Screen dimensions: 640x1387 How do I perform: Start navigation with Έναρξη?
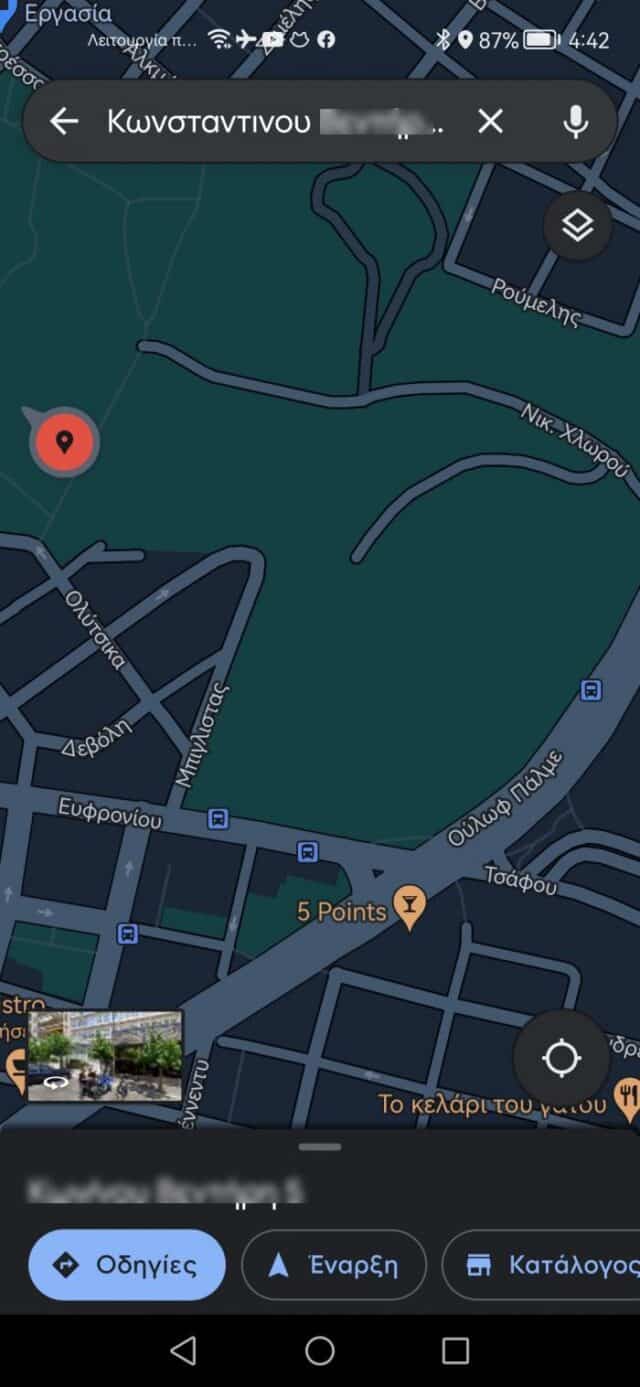pos(334,1265)
